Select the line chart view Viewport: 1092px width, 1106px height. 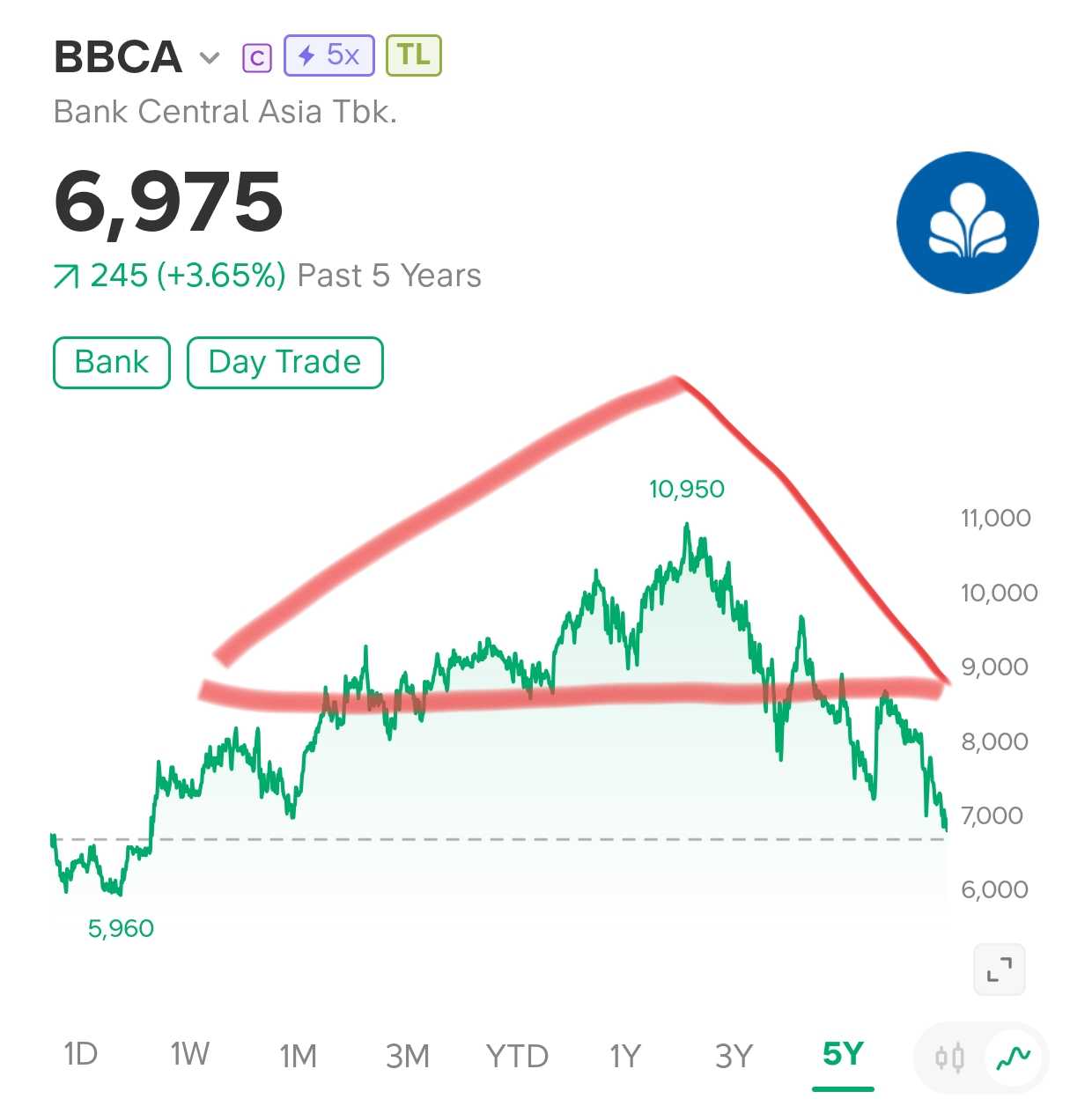tap(1013, 1058)
